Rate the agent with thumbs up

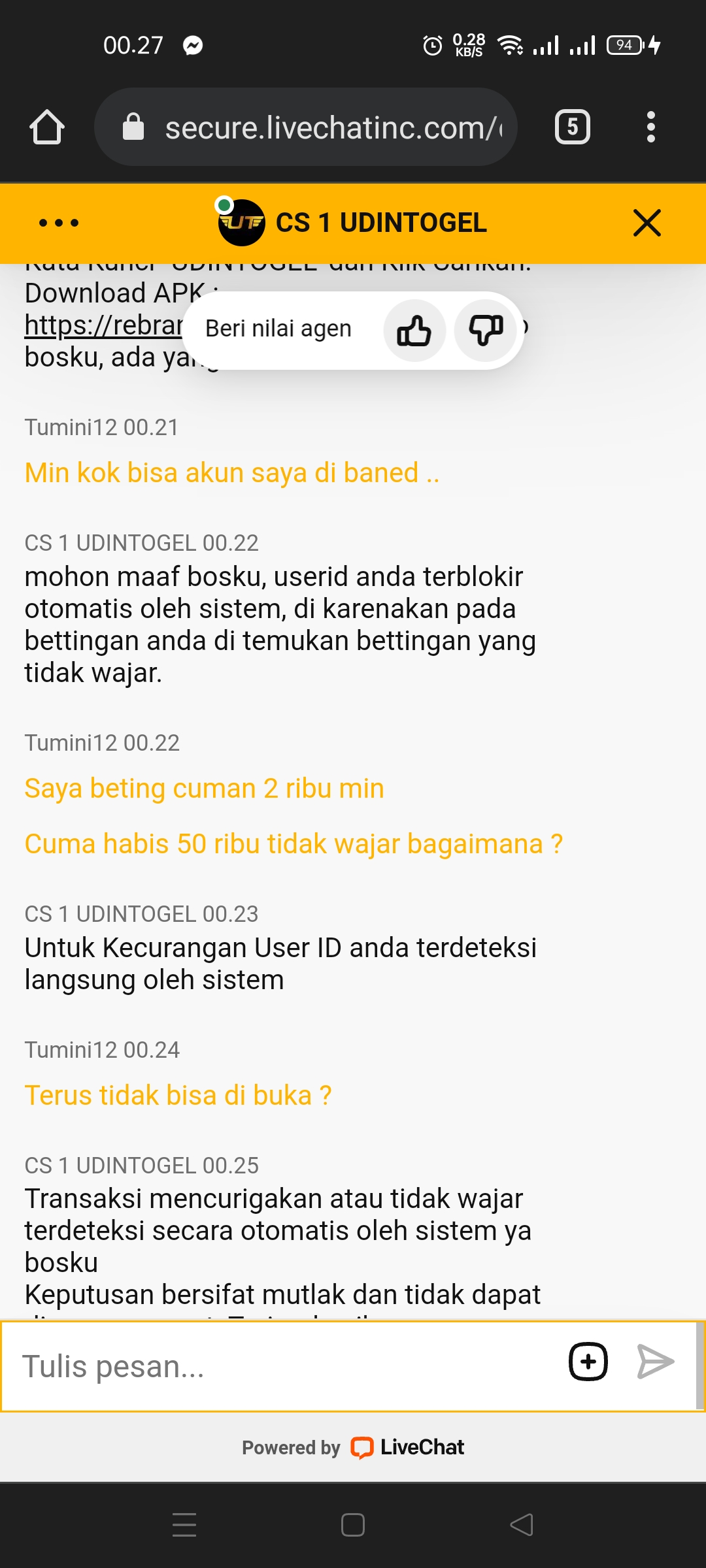pyautogui.click(x=414, y=330)
